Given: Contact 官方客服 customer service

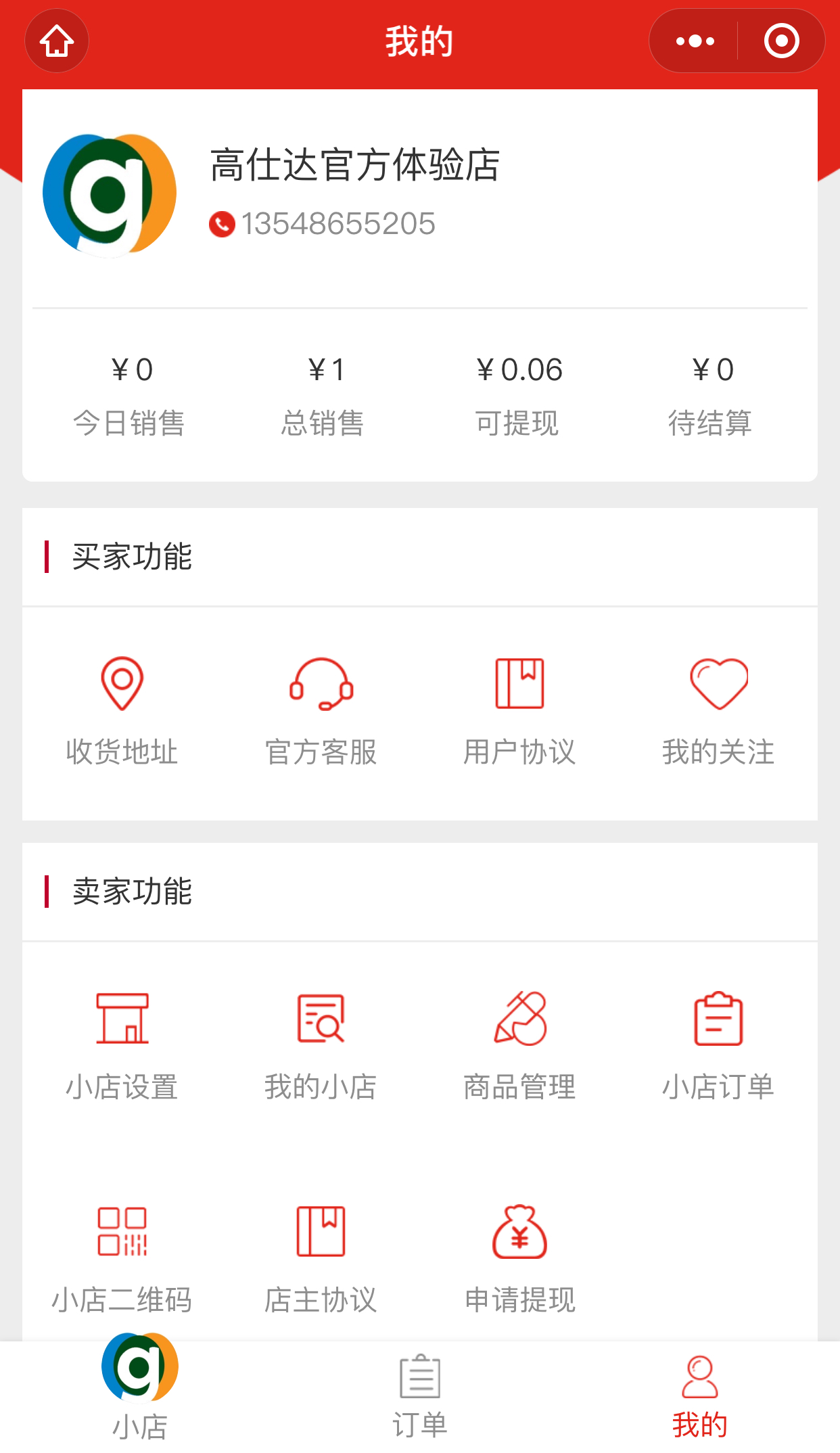Looking at the screenshot, I should [321, 712].
